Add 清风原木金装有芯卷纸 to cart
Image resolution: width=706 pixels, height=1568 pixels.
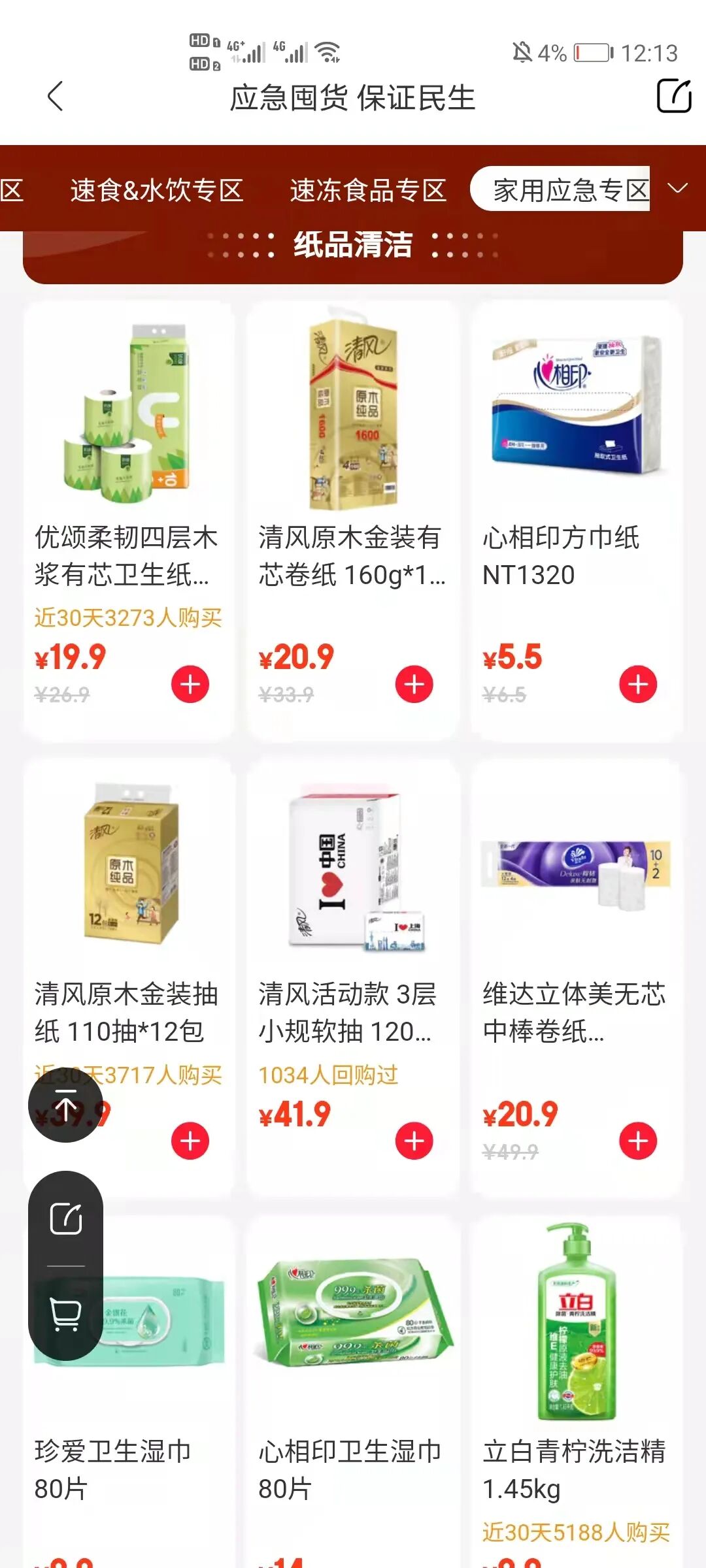click(x=414, y=684)
